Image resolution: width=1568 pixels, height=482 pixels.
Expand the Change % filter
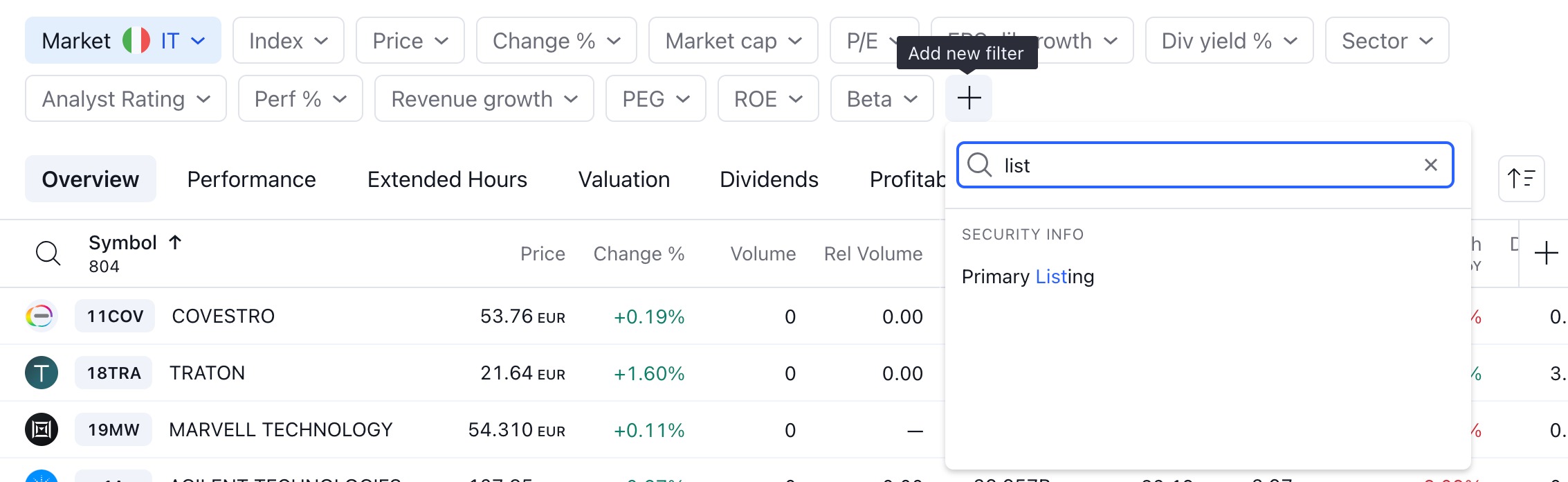click(556, 41)
